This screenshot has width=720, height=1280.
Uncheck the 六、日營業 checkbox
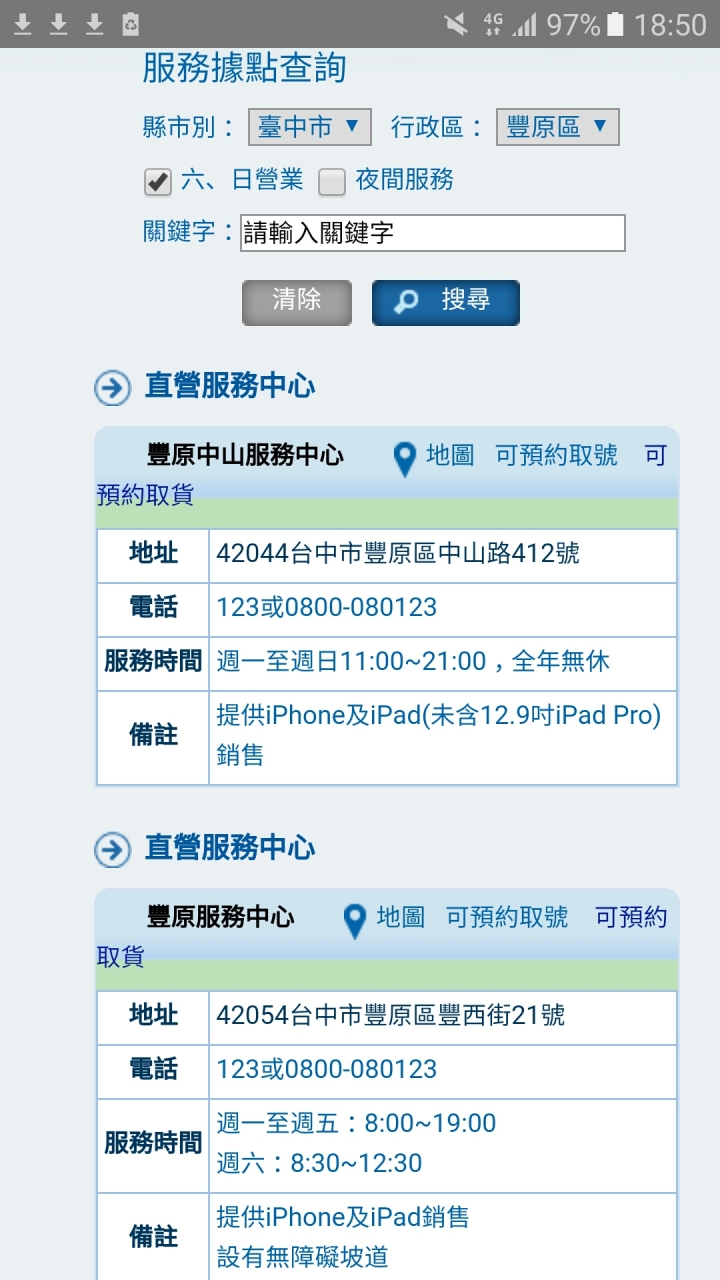point(158,182)
